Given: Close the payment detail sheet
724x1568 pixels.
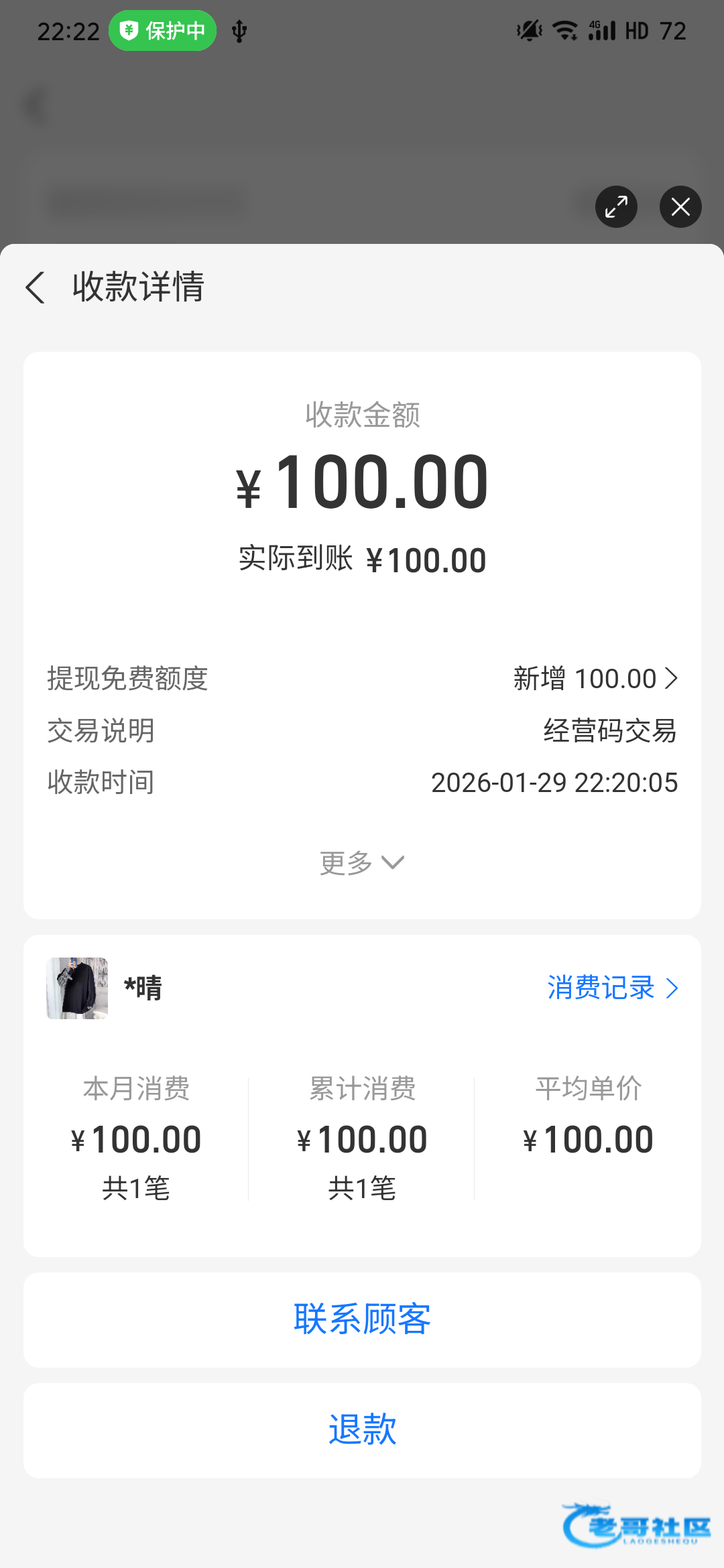Looking at the screenshot, I should [x=680, y=206].
